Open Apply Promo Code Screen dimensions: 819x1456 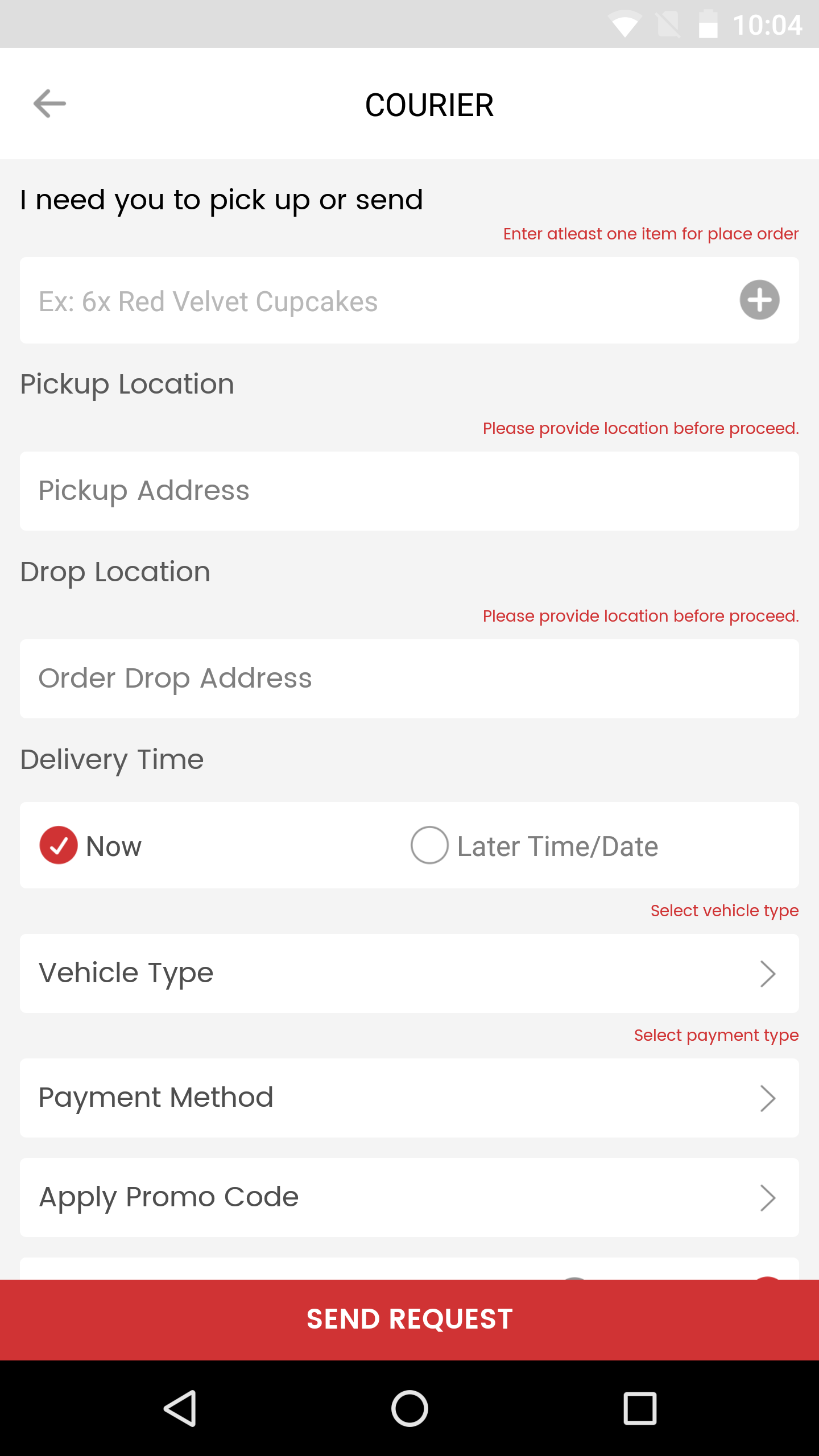(x=409, y=1197)
